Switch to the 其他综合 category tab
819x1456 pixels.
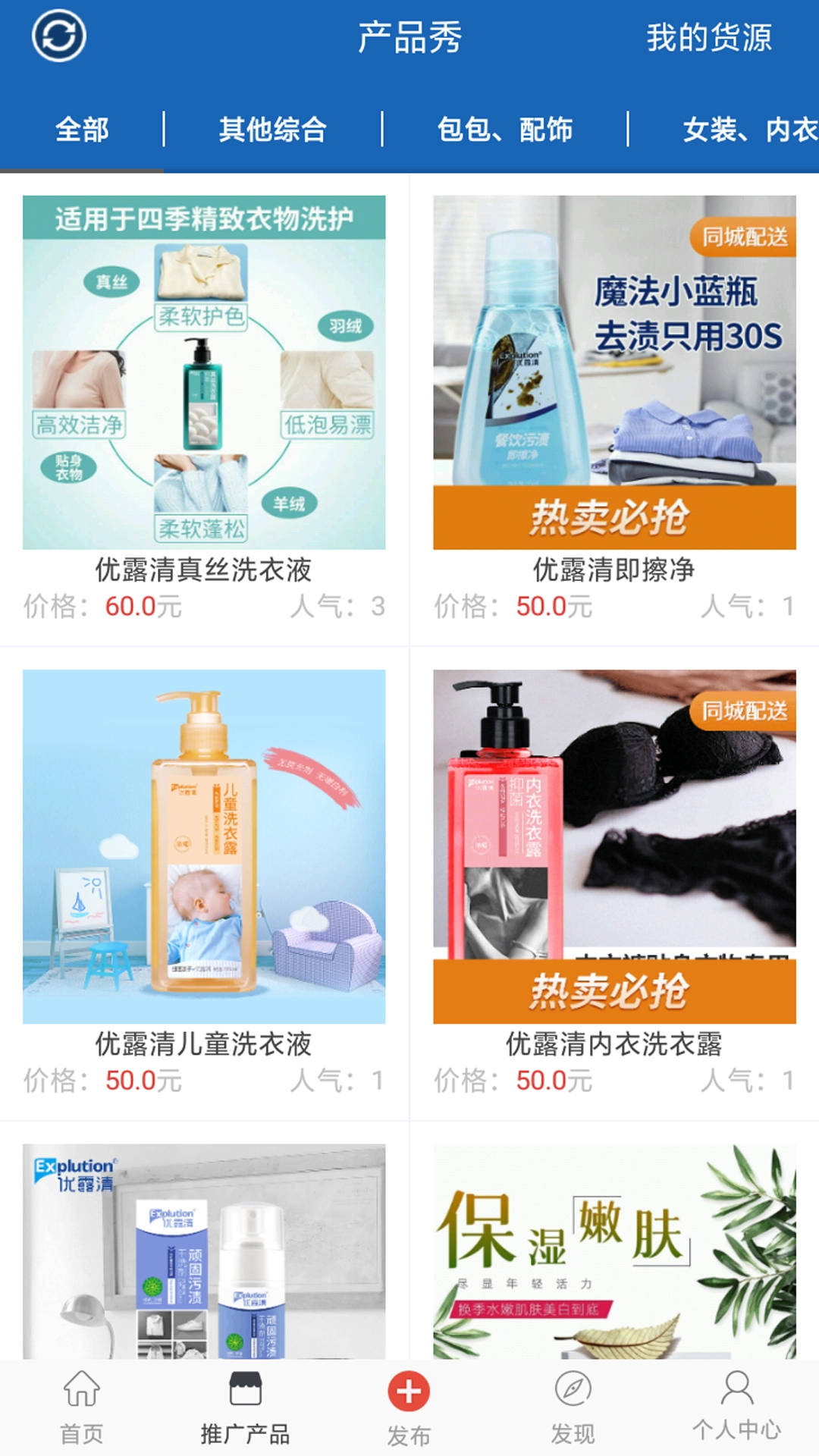[272, 130]
